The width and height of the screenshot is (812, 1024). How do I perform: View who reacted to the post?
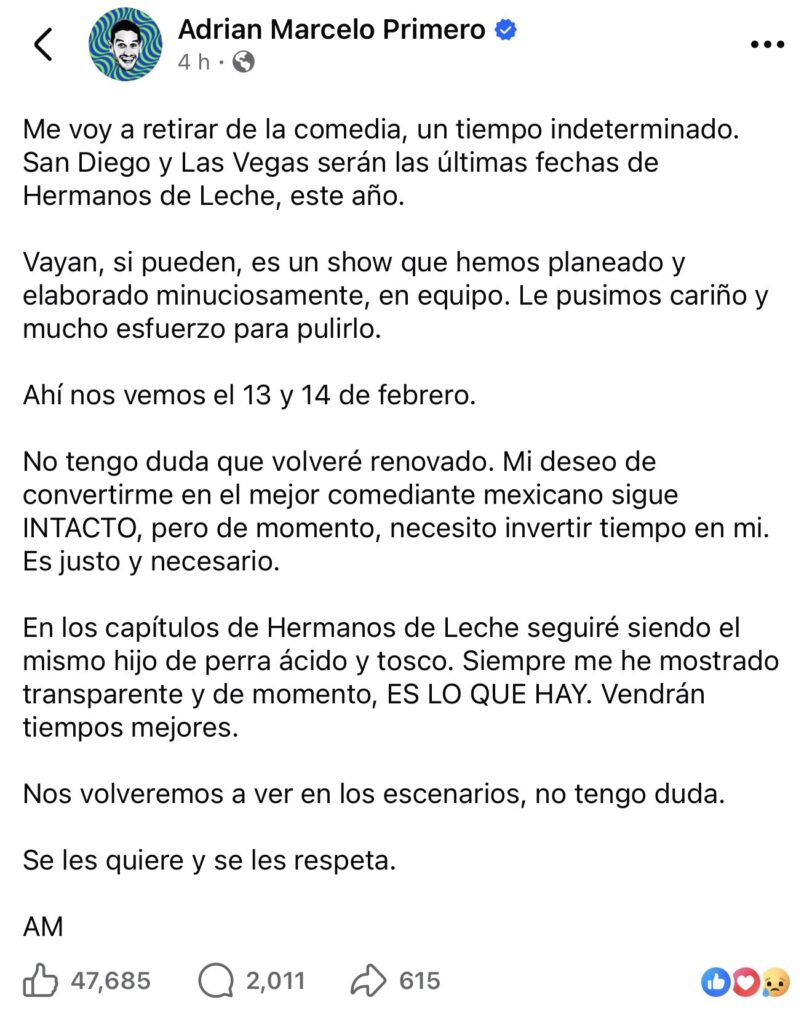pyautogui.click(x=745, y=982)
